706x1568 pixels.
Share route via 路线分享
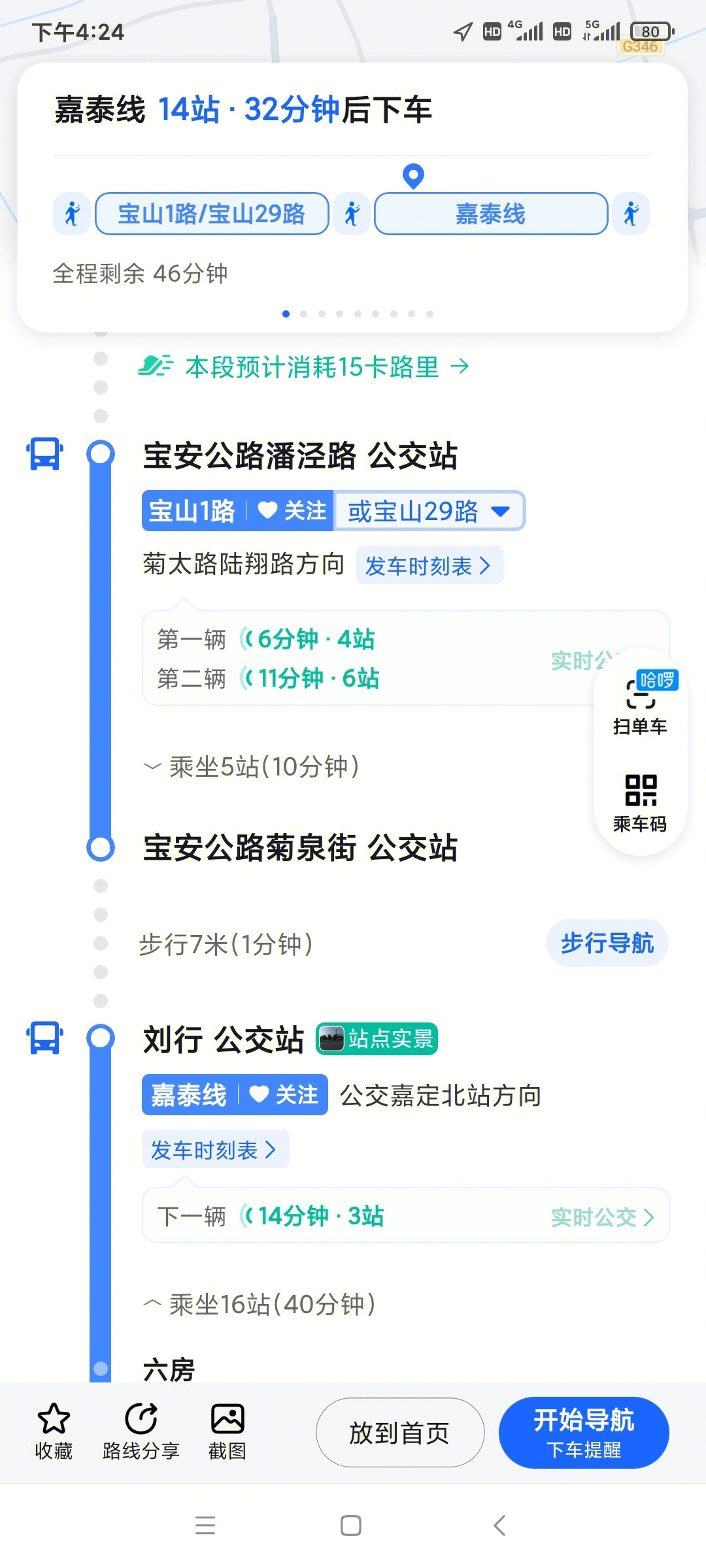pyautogui.click(x=141, y=1431)
